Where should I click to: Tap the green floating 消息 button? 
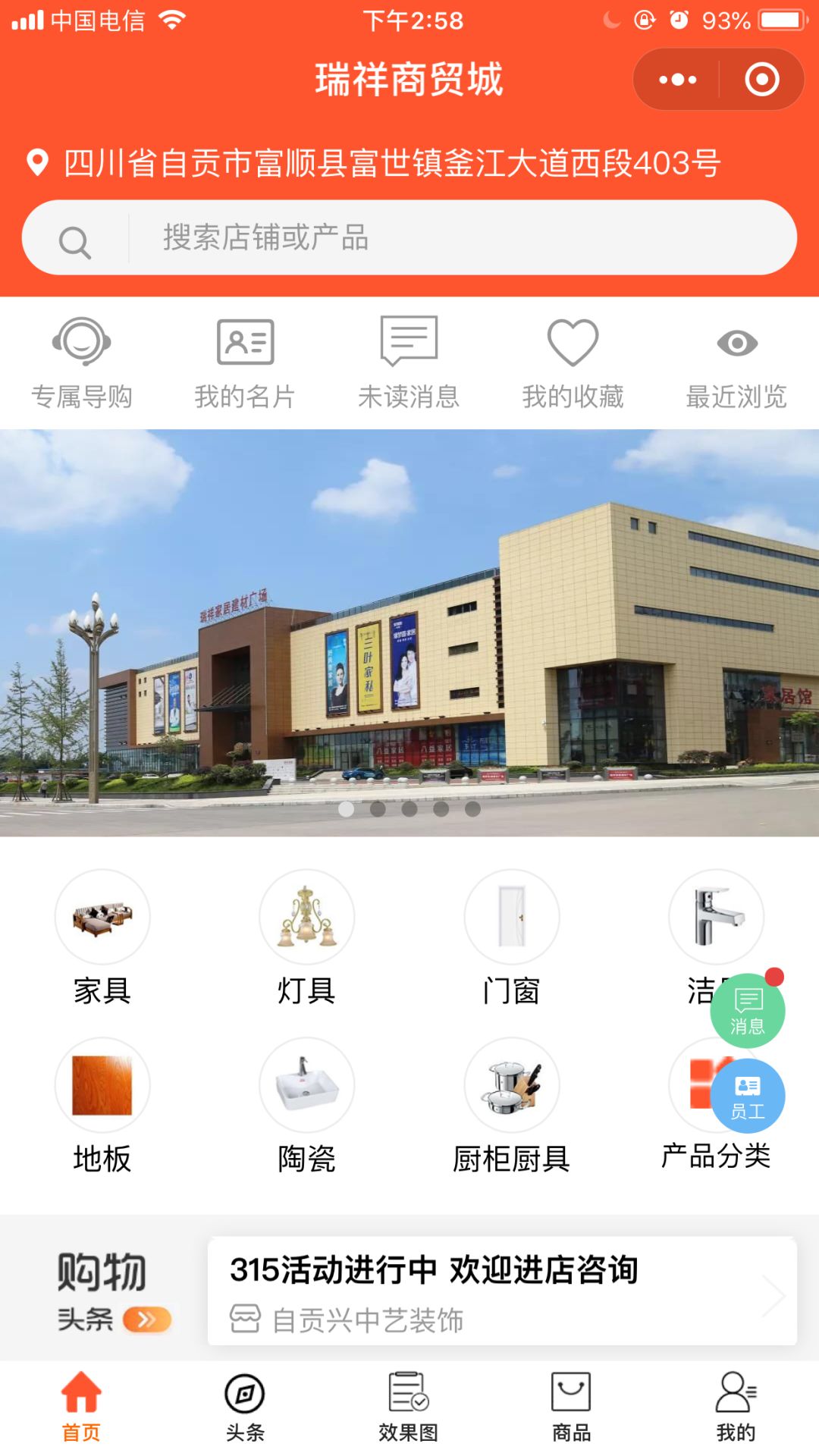pyautogui.click(x=747, y=1010)
